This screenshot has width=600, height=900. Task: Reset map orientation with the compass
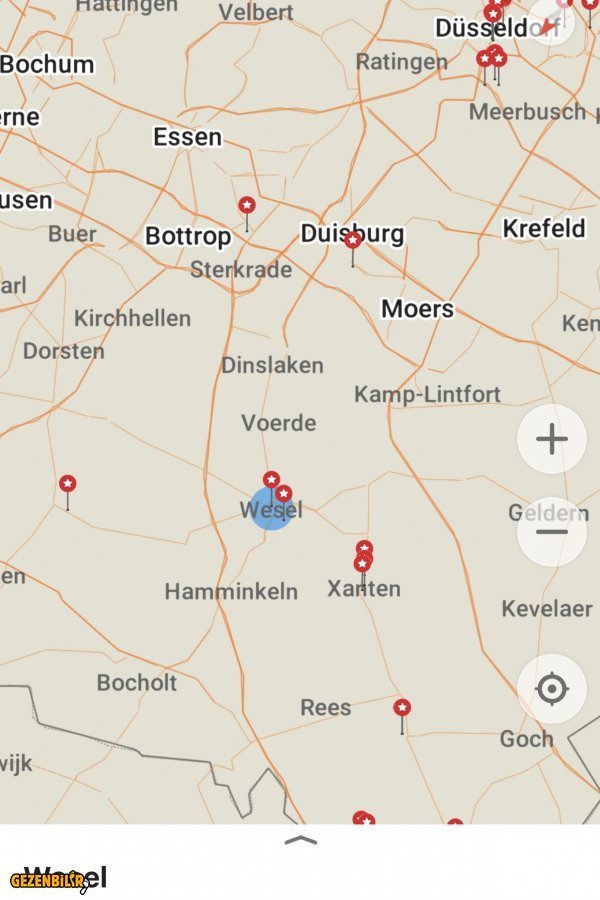click(550, 22)
